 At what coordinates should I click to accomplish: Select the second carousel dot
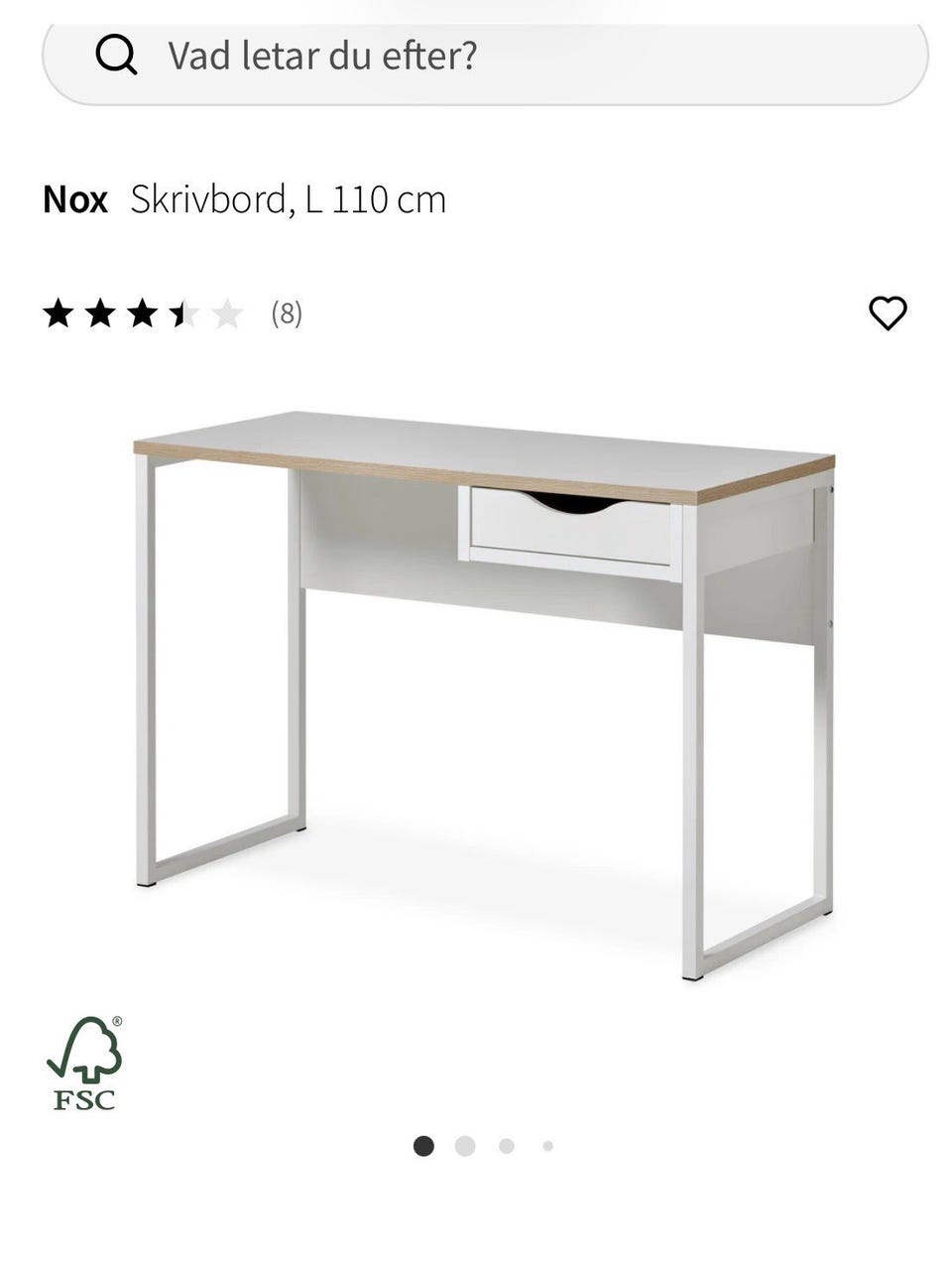[463, 1146]
